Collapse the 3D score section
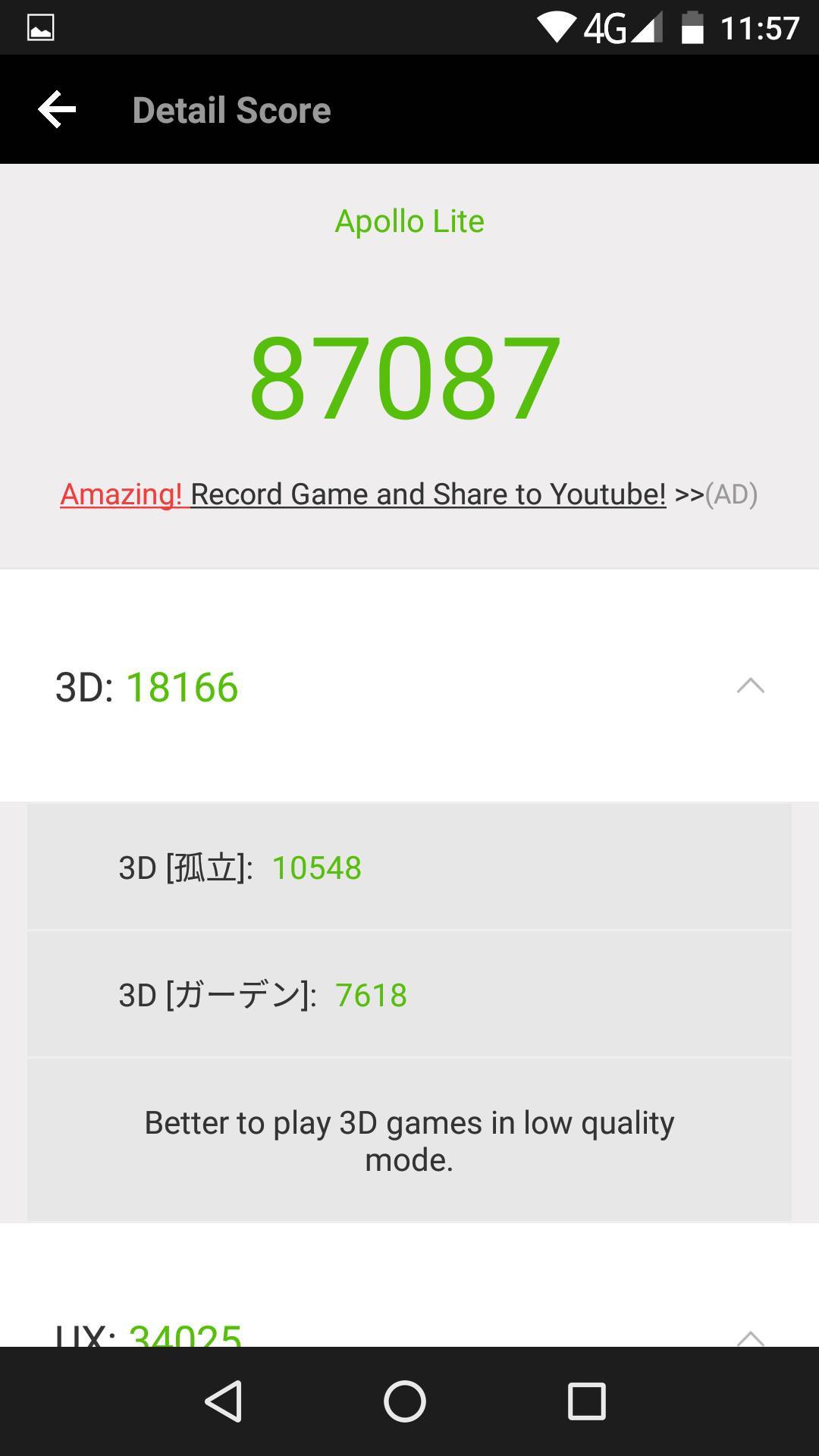819x1456 pixels. click(750, 686)
